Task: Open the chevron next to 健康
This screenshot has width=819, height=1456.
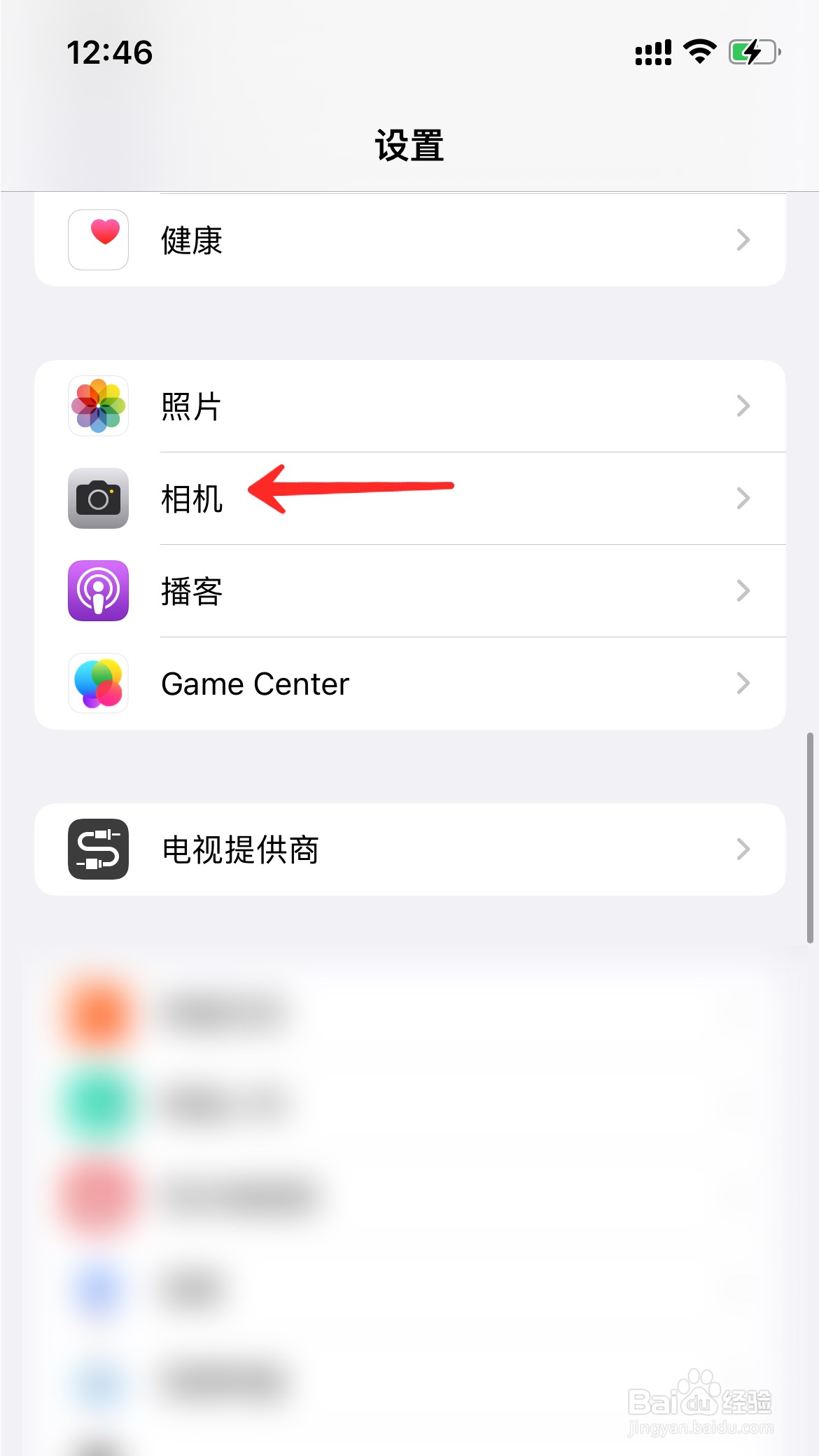Action: (743, 240)
